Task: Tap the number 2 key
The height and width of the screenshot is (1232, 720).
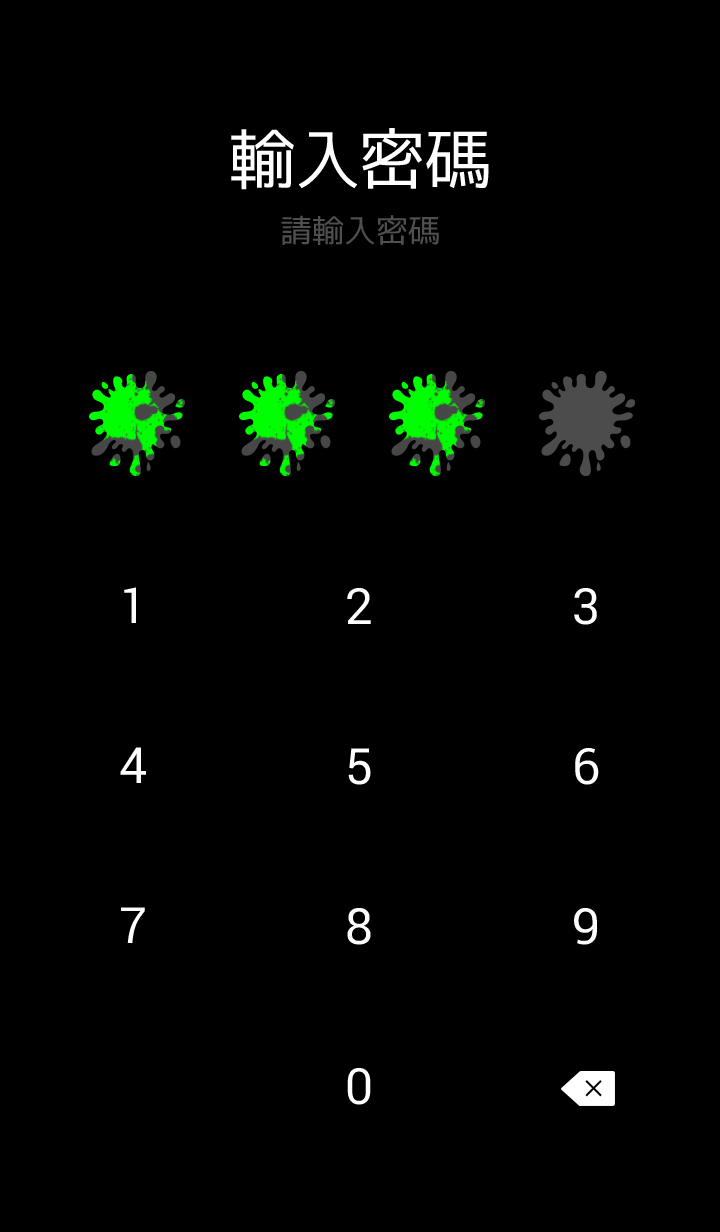Action: pos(359,607)
